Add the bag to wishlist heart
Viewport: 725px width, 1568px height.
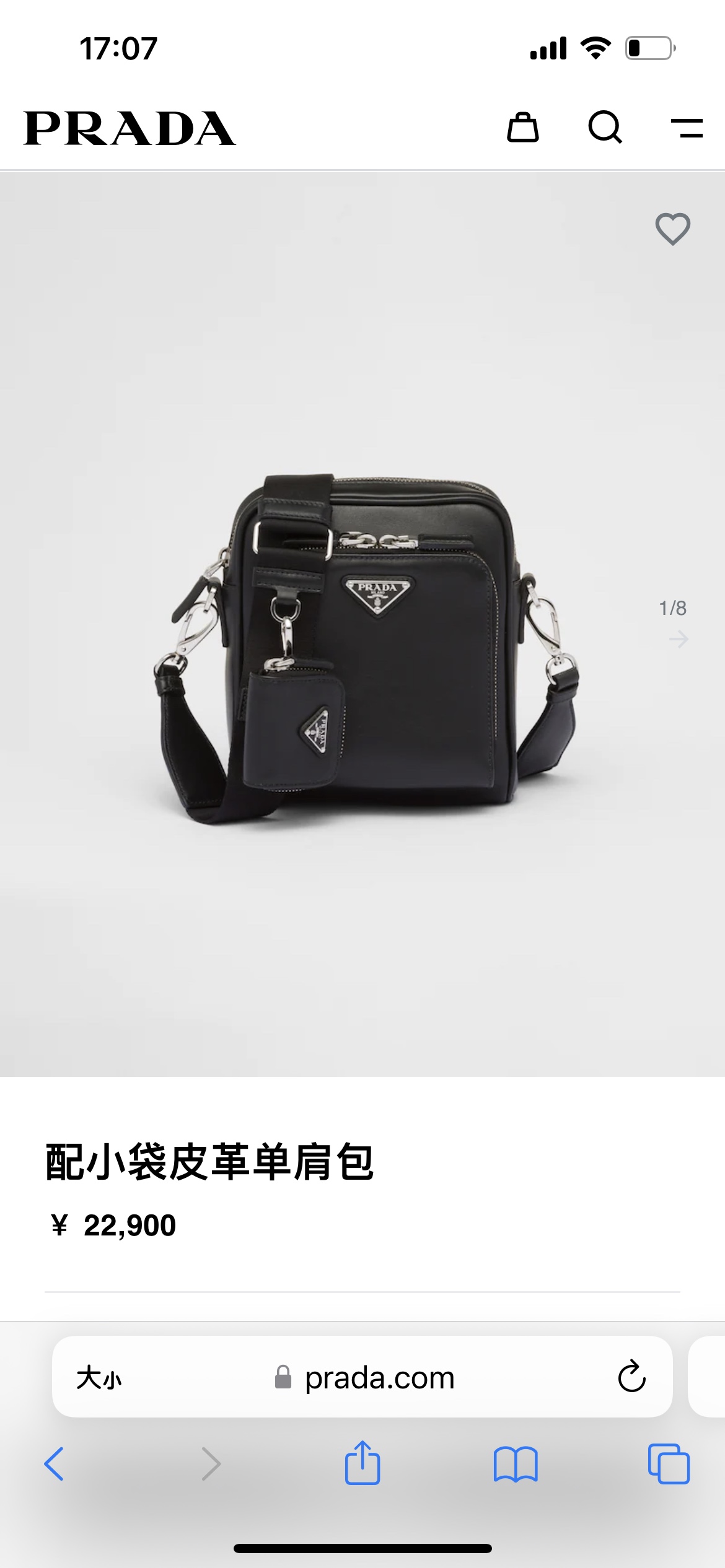673,229
